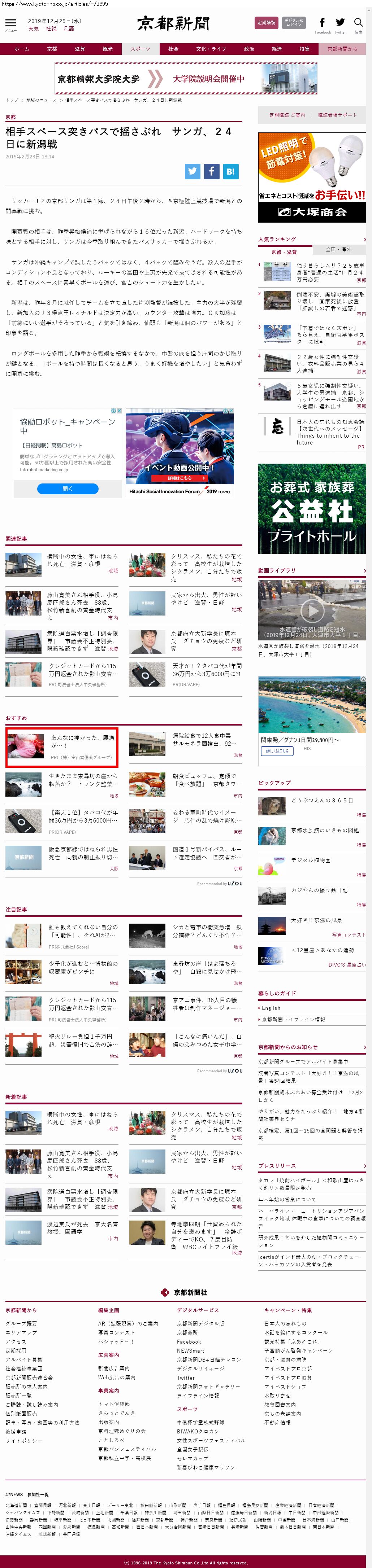Open the 天気 weather link
This screenshot has width=372, height=1568.
tap(33, 29)
